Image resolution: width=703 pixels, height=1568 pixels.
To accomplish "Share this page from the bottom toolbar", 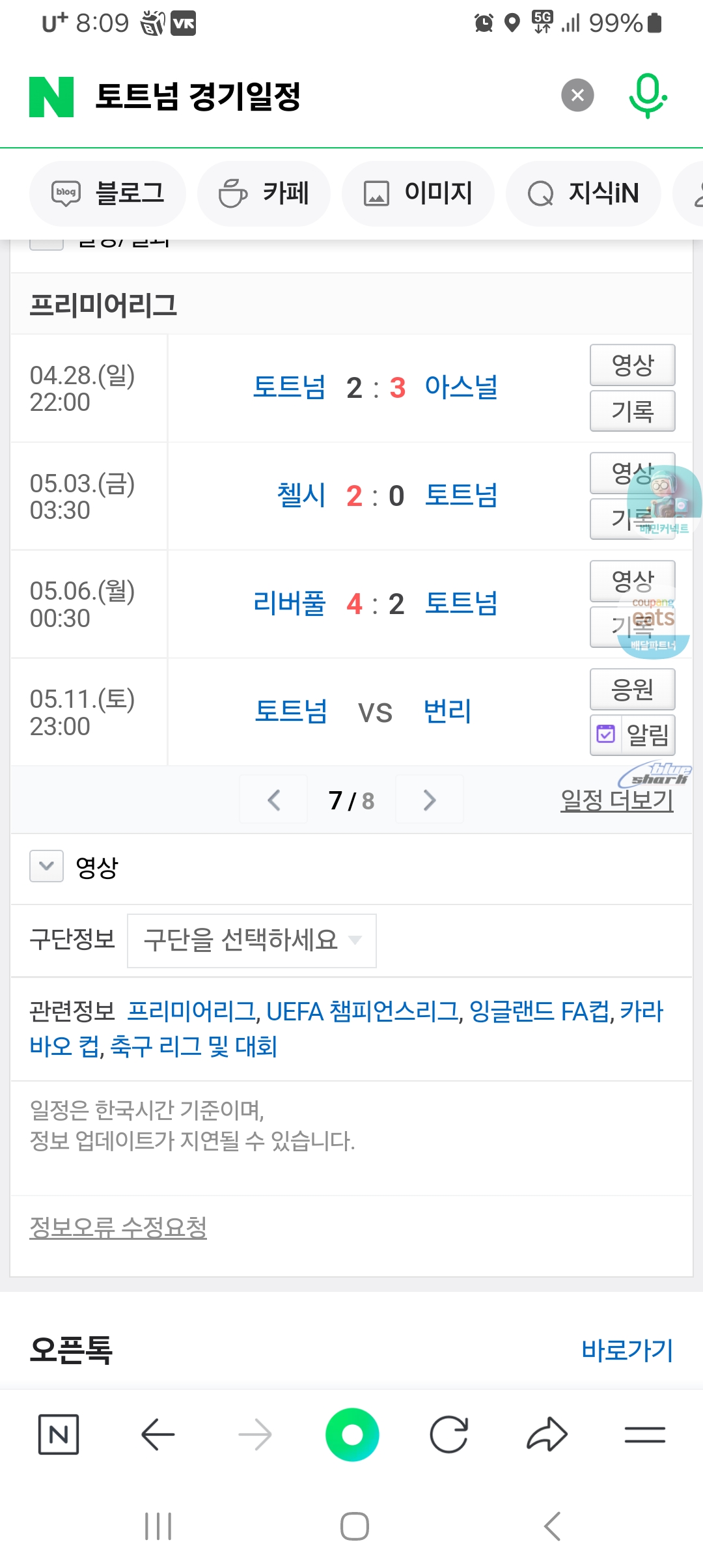I will [x=547, y=1435].
